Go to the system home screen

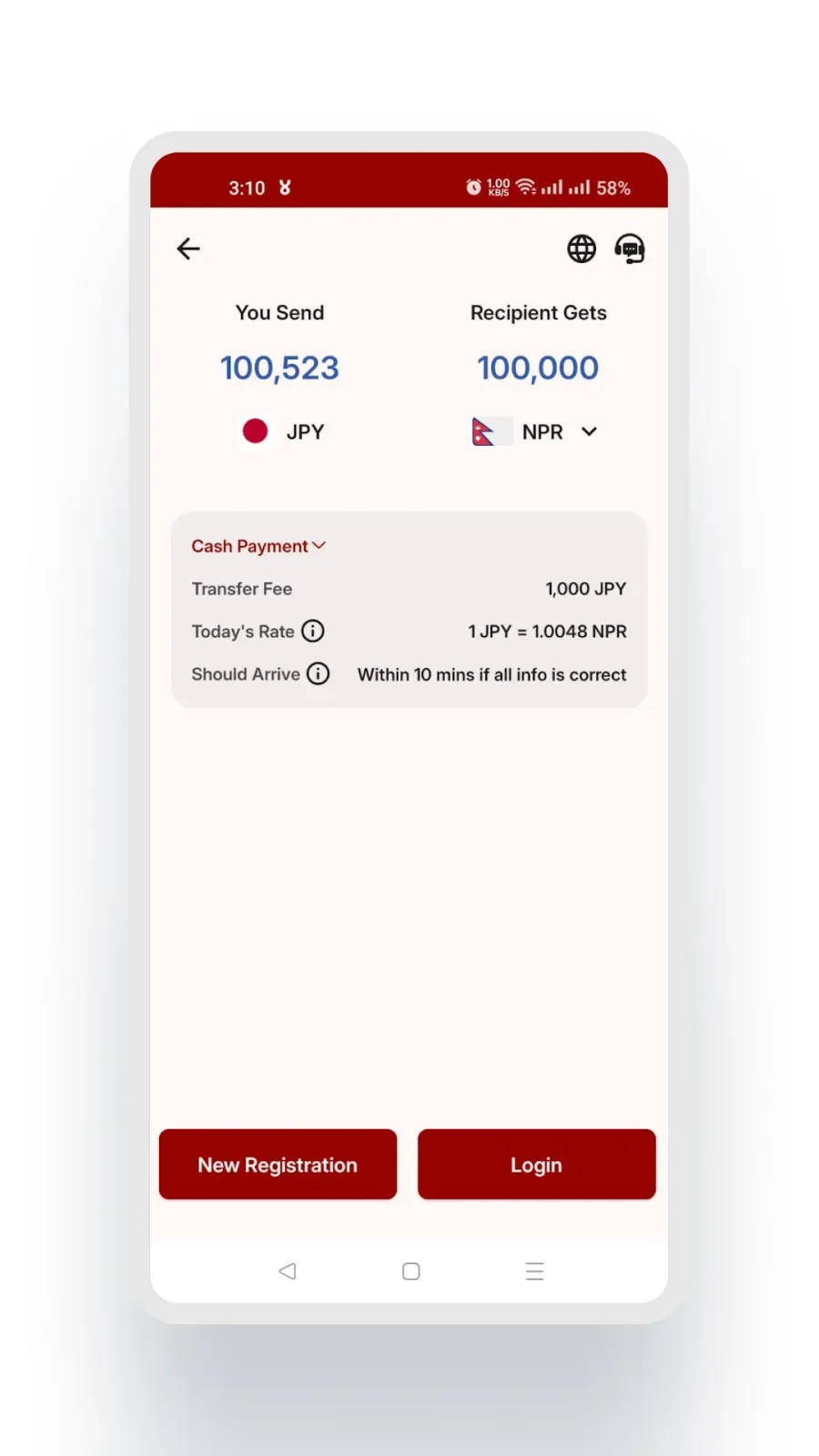coord(410,1271)
